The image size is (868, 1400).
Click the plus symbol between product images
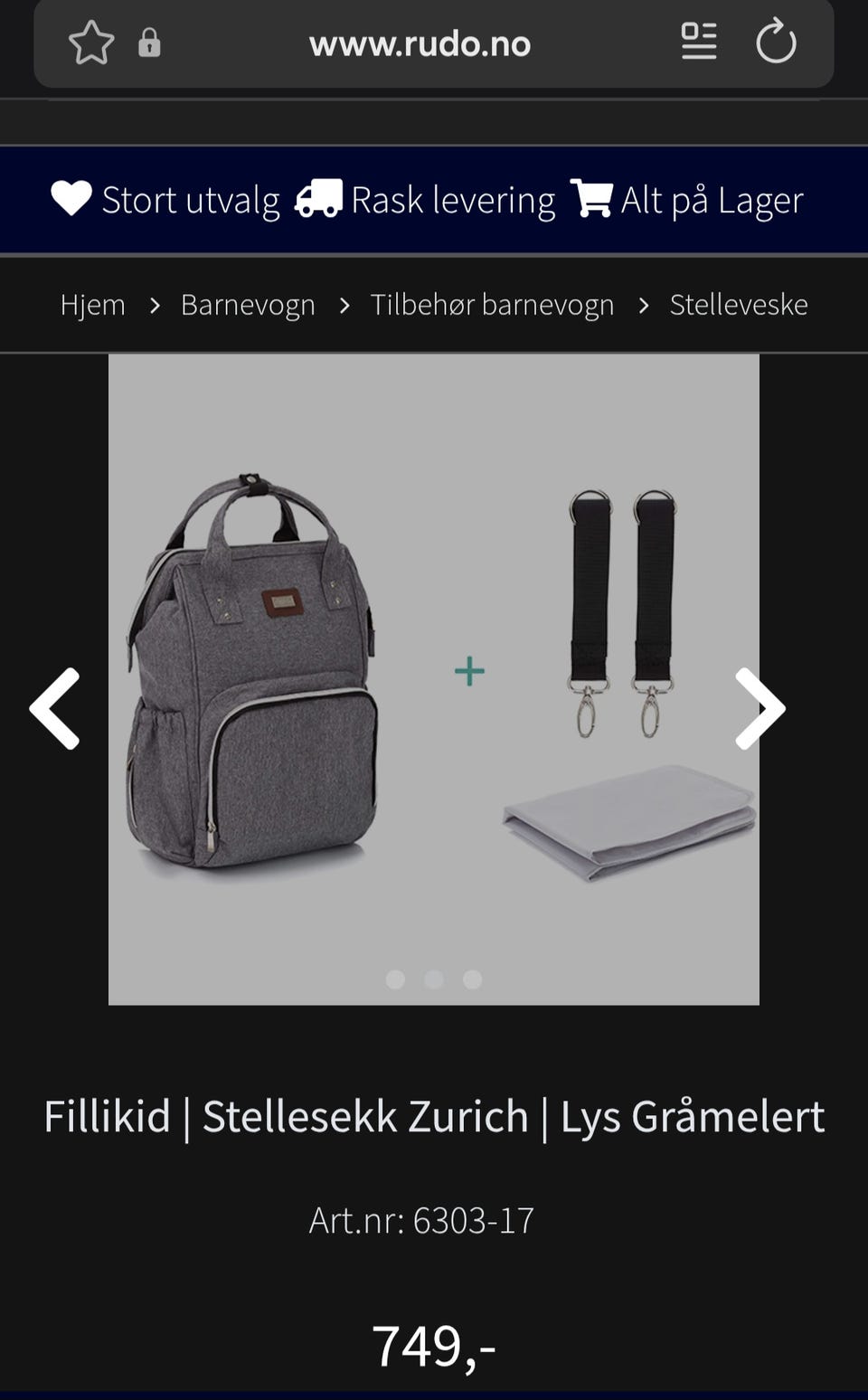coord(469,670)
